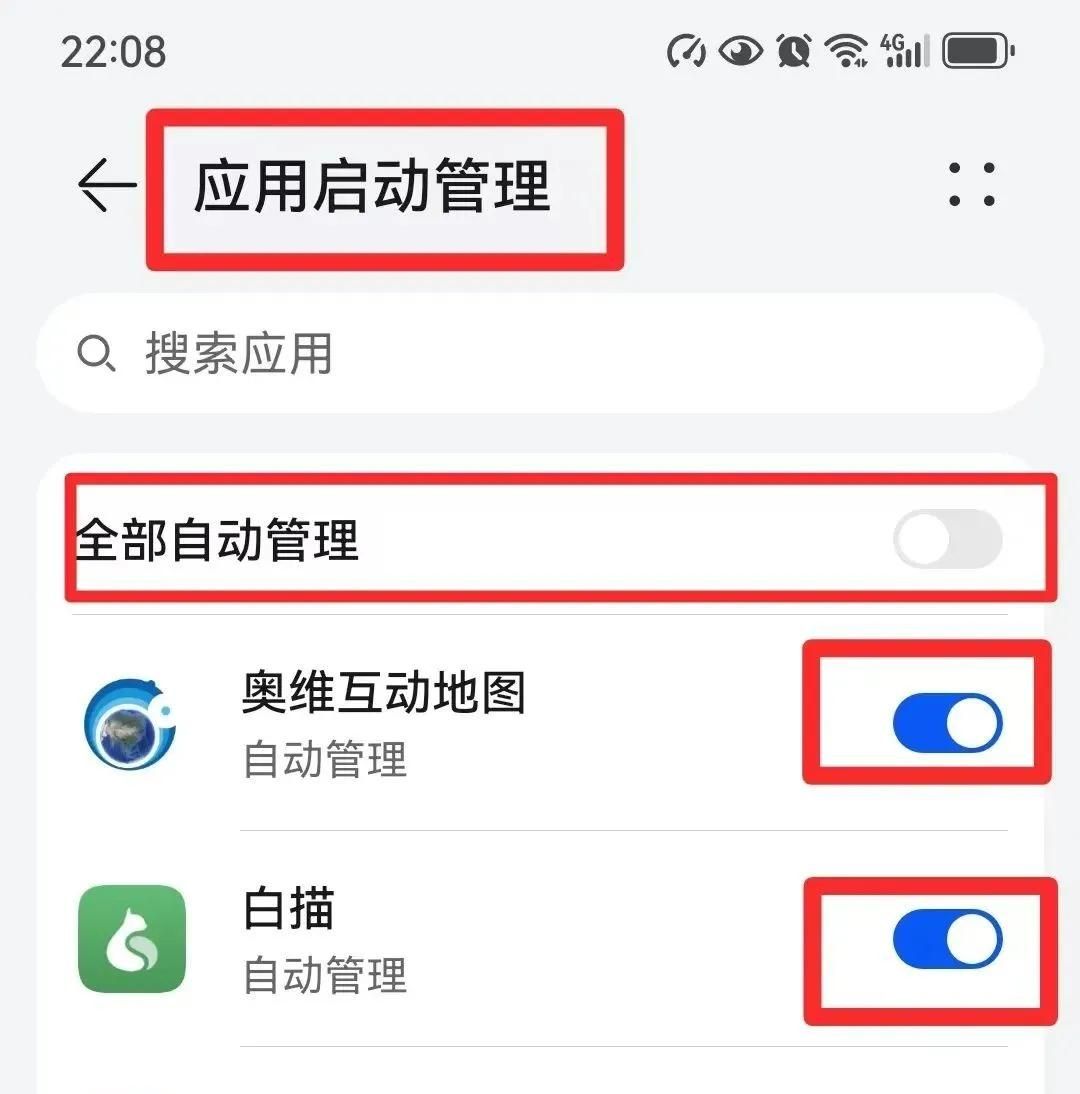Click the Wi-Fi icon in status bar

(x=849, y=51)
